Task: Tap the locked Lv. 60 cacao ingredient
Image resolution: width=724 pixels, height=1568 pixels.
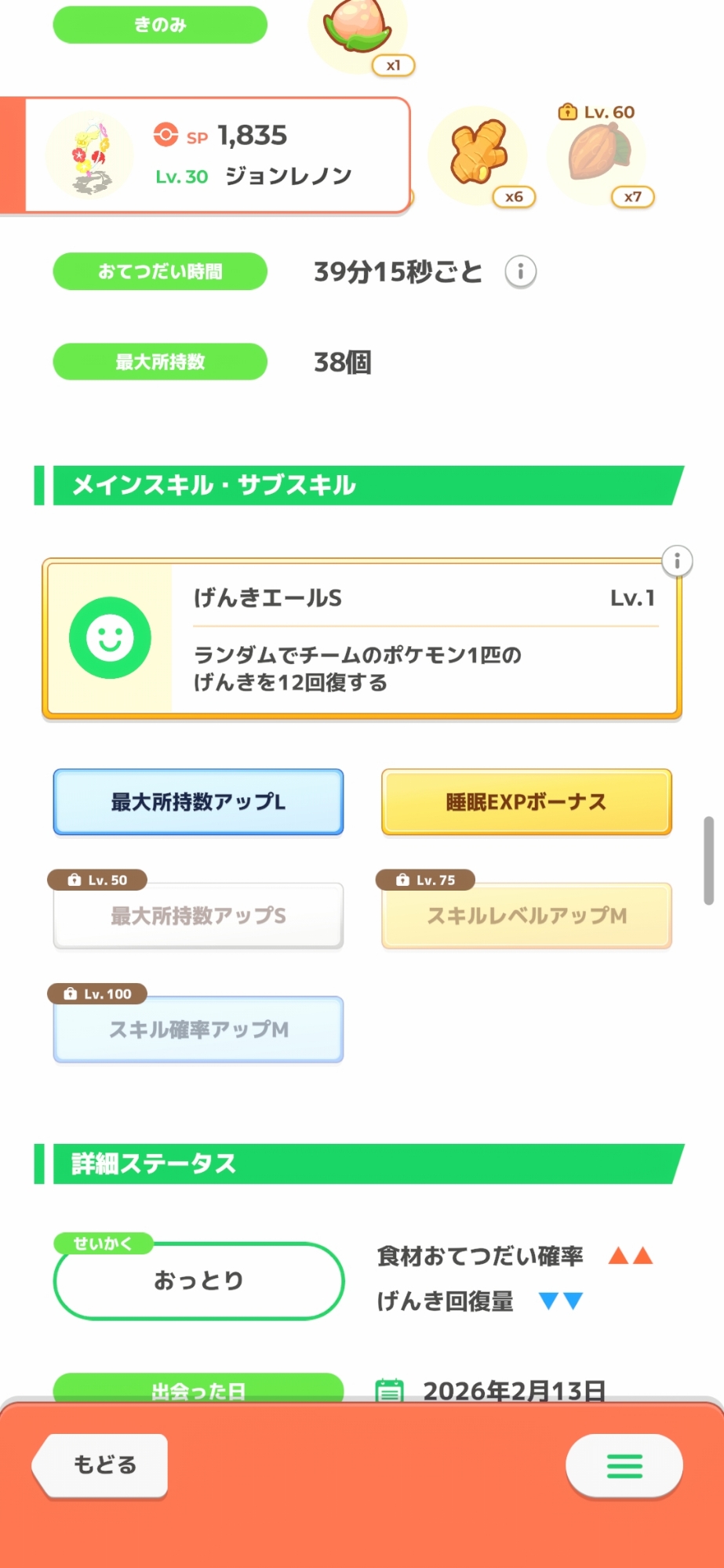Action: (599, 155)
